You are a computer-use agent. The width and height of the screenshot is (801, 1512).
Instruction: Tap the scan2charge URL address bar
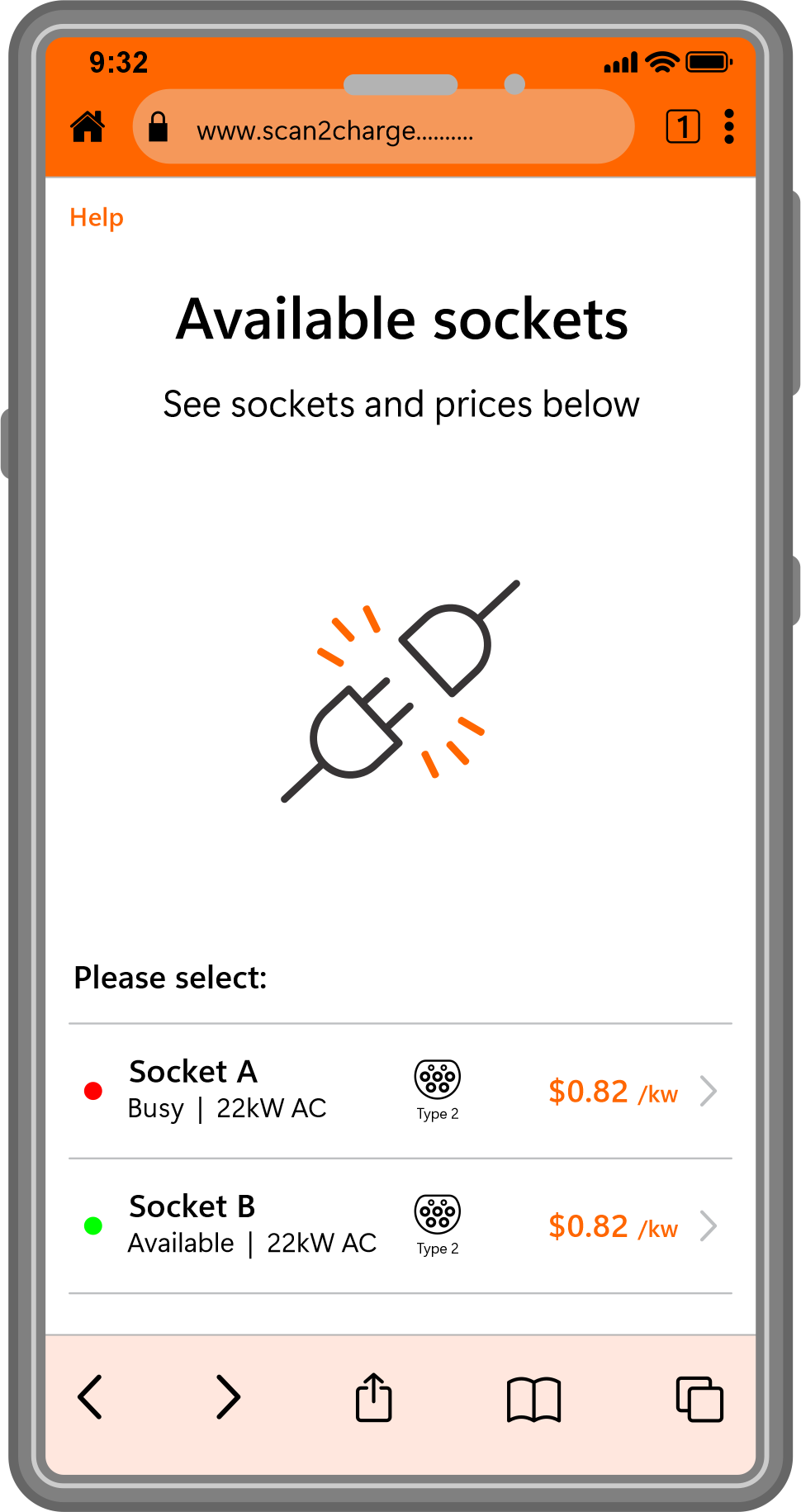pos(383,126)
